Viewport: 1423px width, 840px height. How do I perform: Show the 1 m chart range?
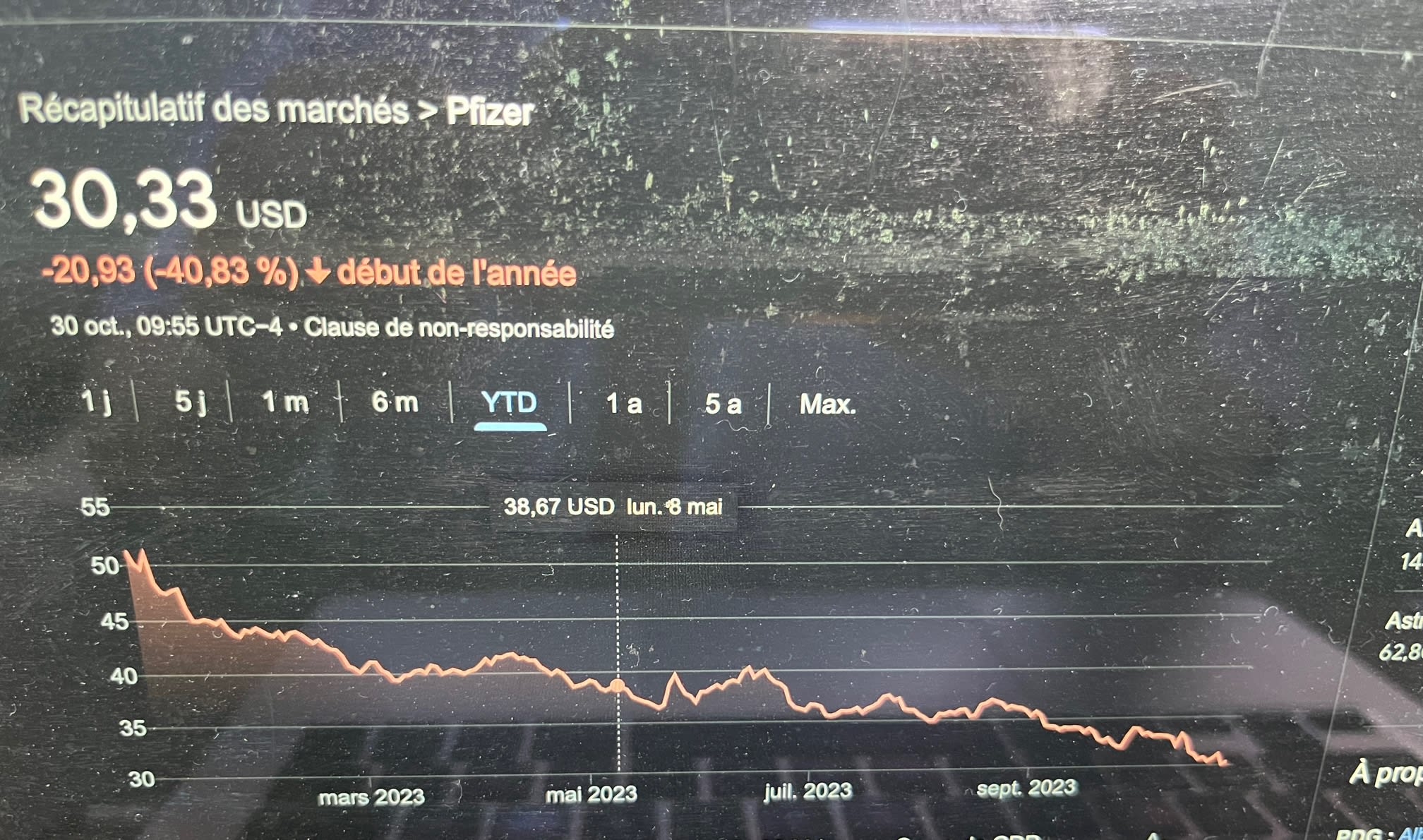click(285, 402)
